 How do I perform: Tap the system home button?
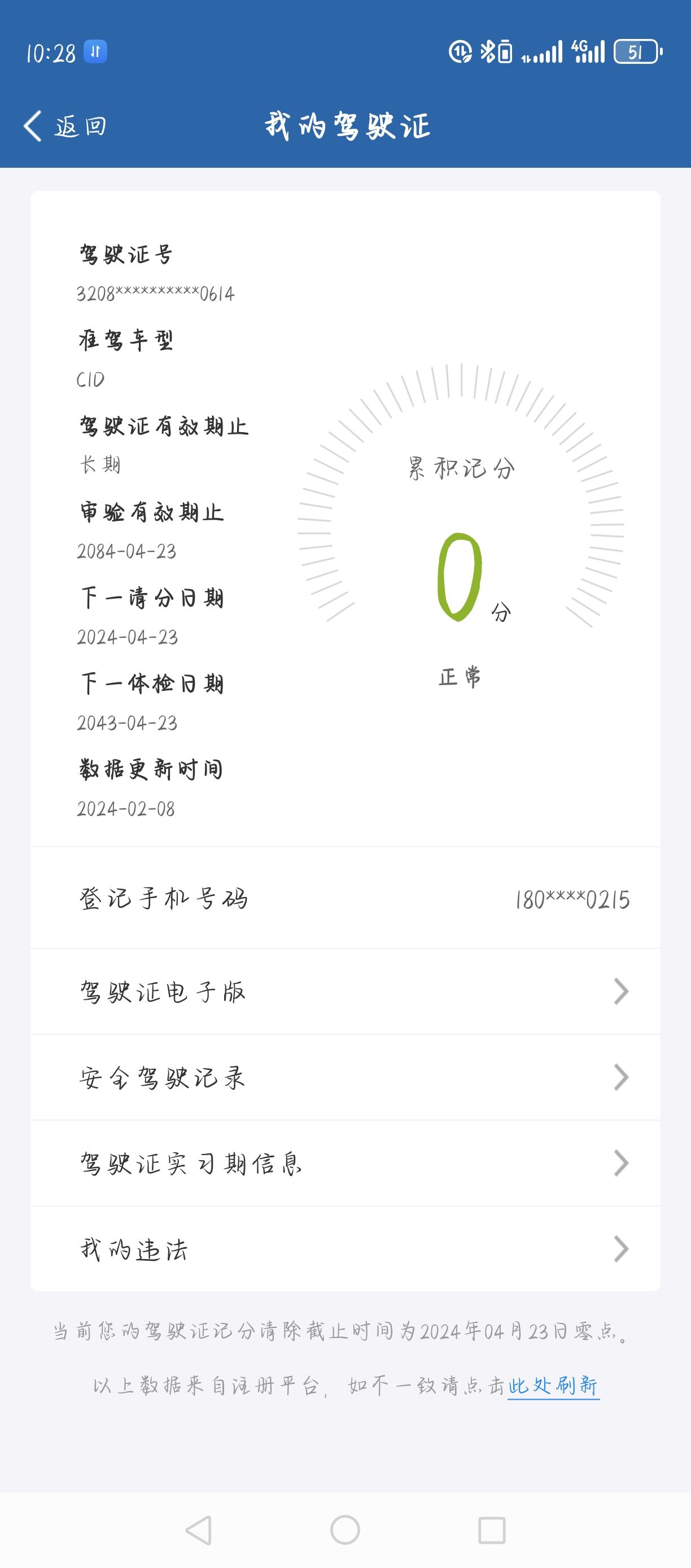[345, 1530]
